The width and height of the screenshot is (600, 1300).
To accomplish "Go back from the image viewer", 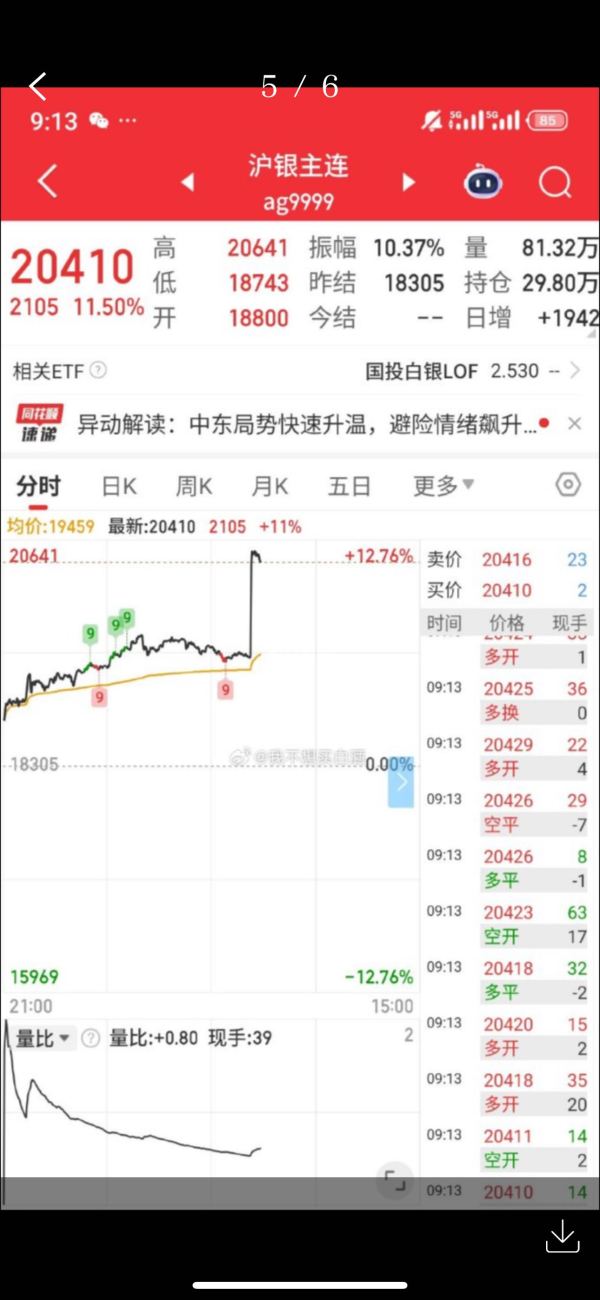I will pyautogui.click(x=38, y=87).
